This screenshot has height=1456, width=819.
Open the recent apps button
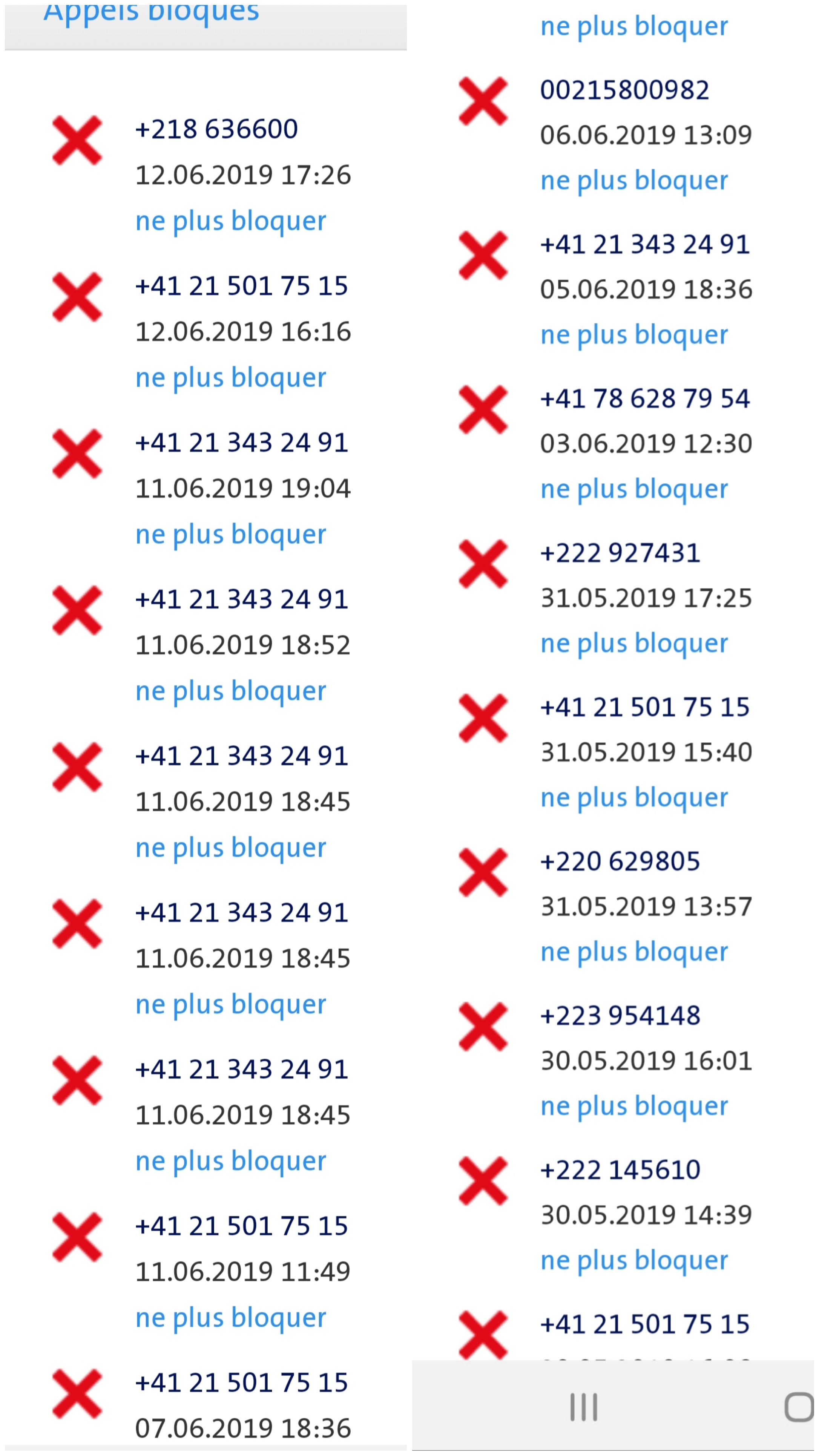(583, 1407)
